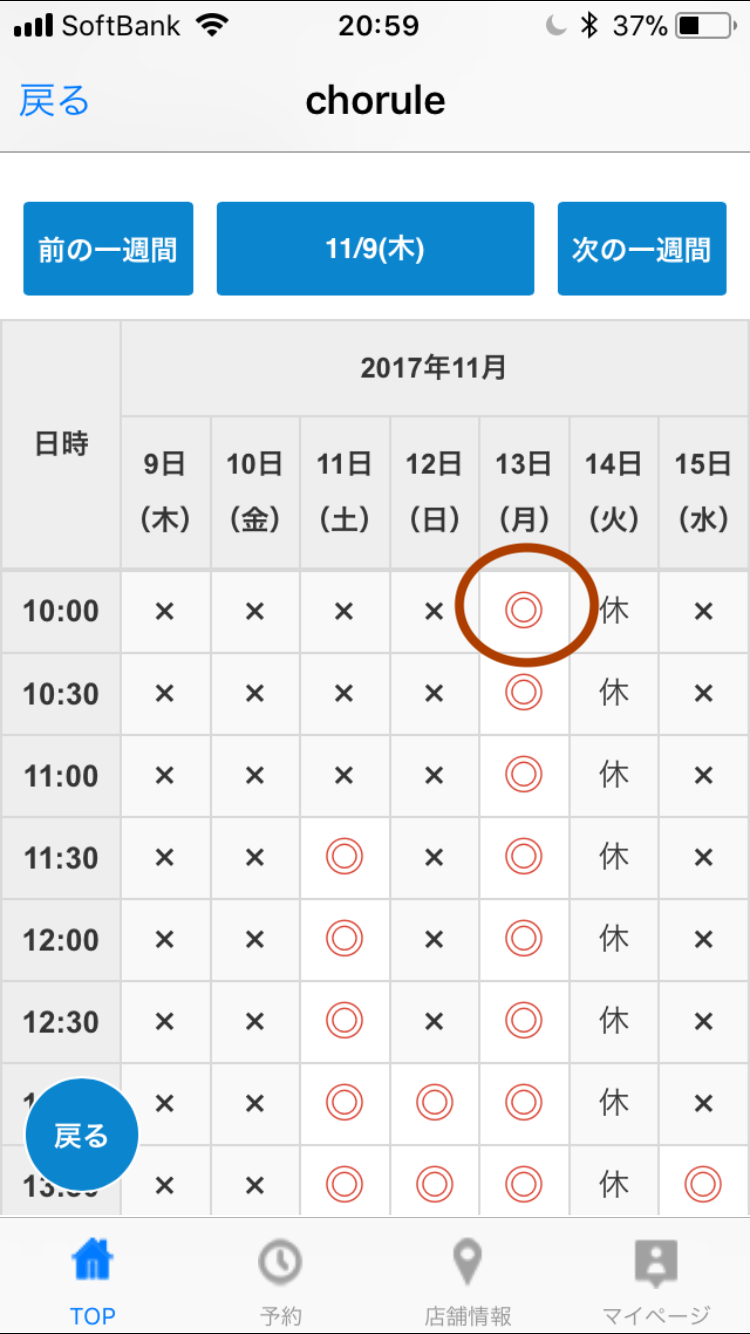Viewport: 750px width, 1334px height.
Task: Open the 予約 tab
Action: [x=280, y=1282]
